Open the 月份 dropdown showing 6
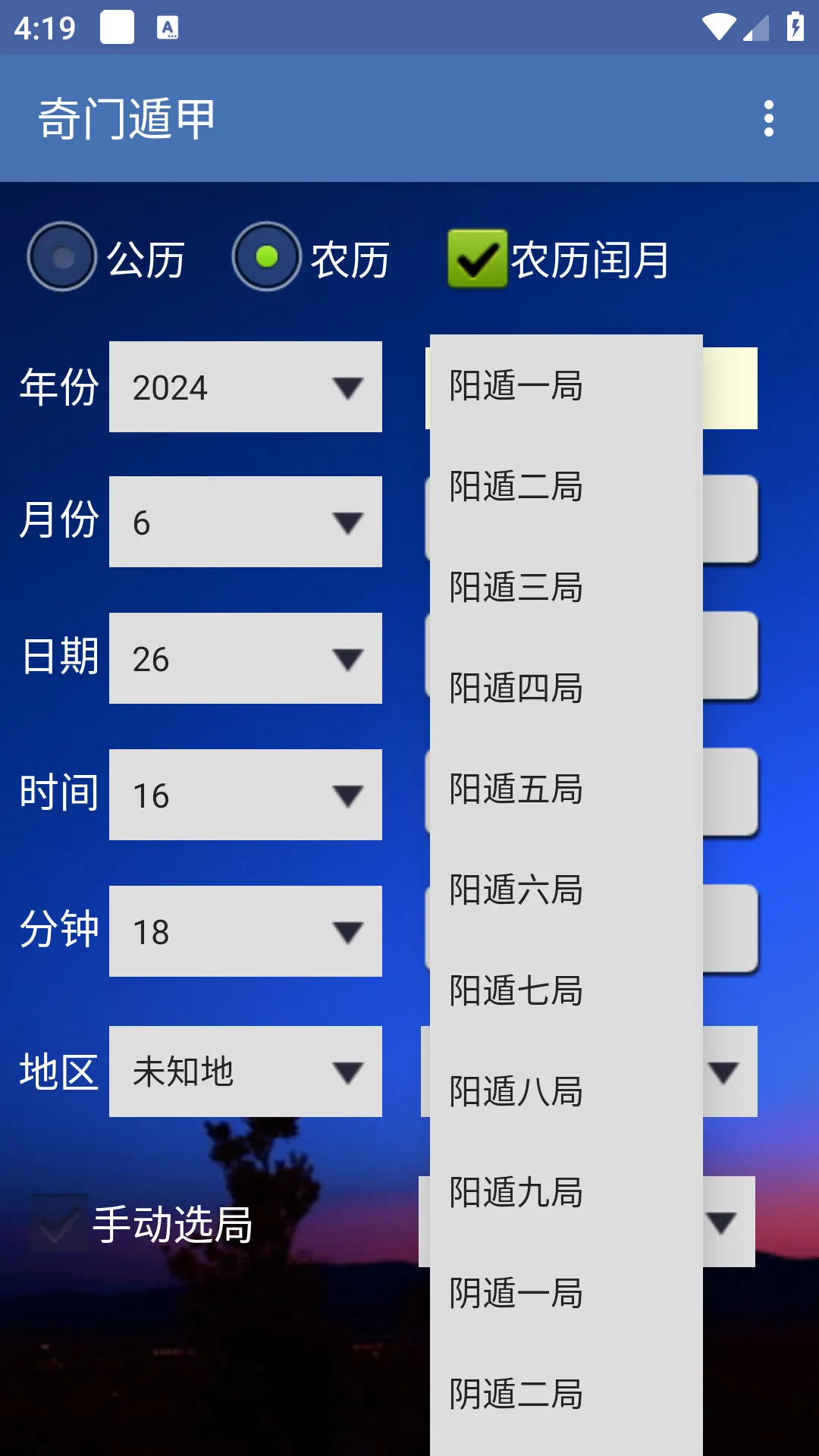Viewport: 819px width, 1456px height. pyautogui.click(x=246, y=522)
